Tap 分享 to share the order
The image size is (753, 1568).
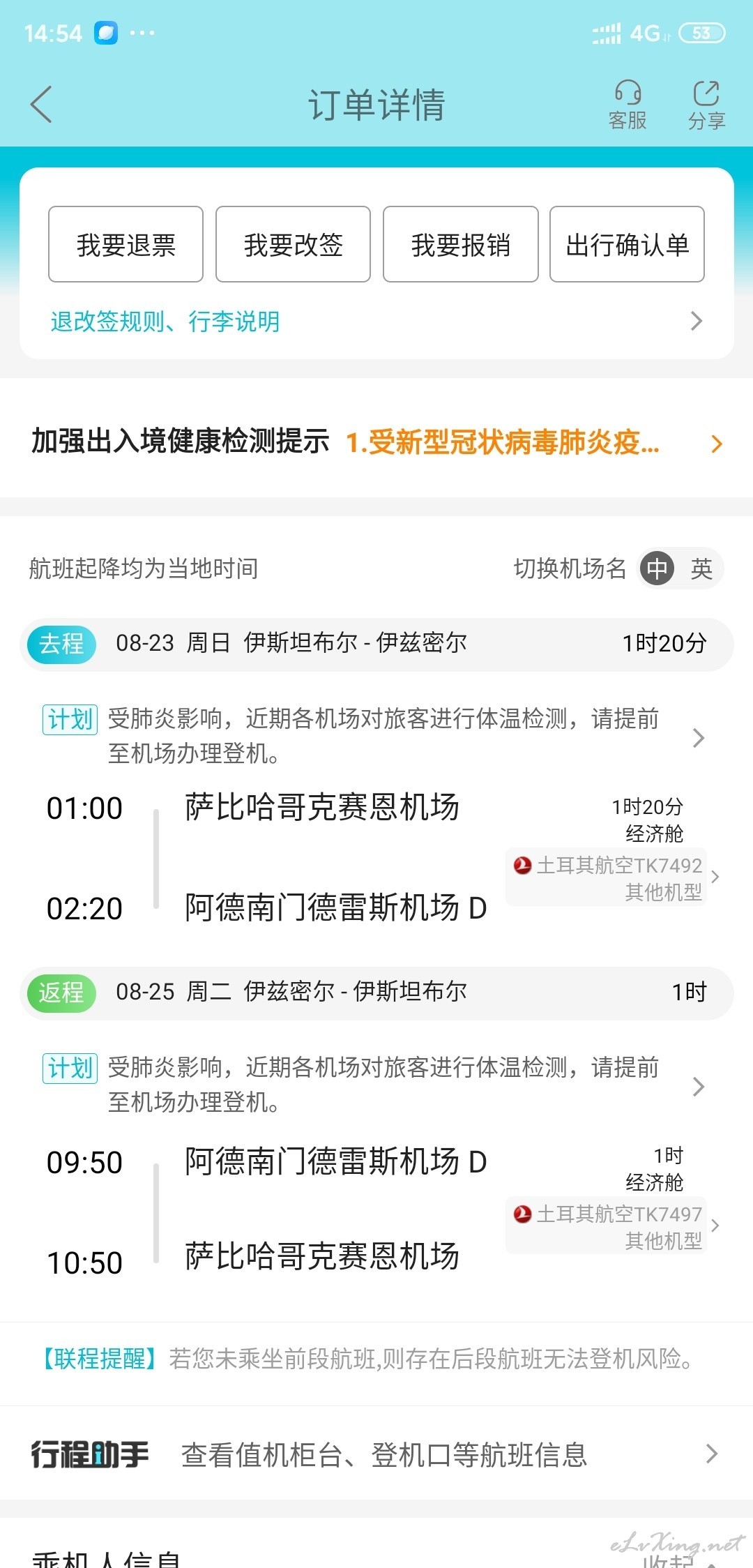point(706,105)
